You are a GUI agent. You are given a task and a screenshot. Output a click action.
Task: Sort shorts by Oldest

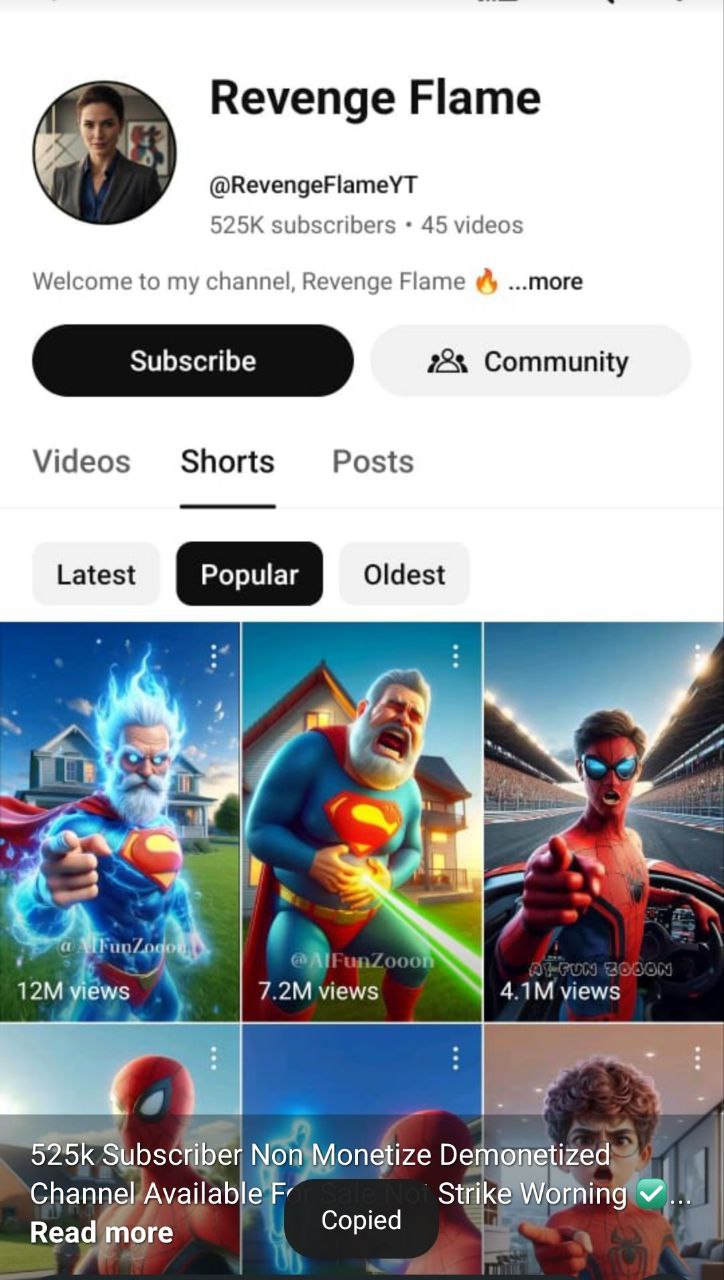pos(404,574)
